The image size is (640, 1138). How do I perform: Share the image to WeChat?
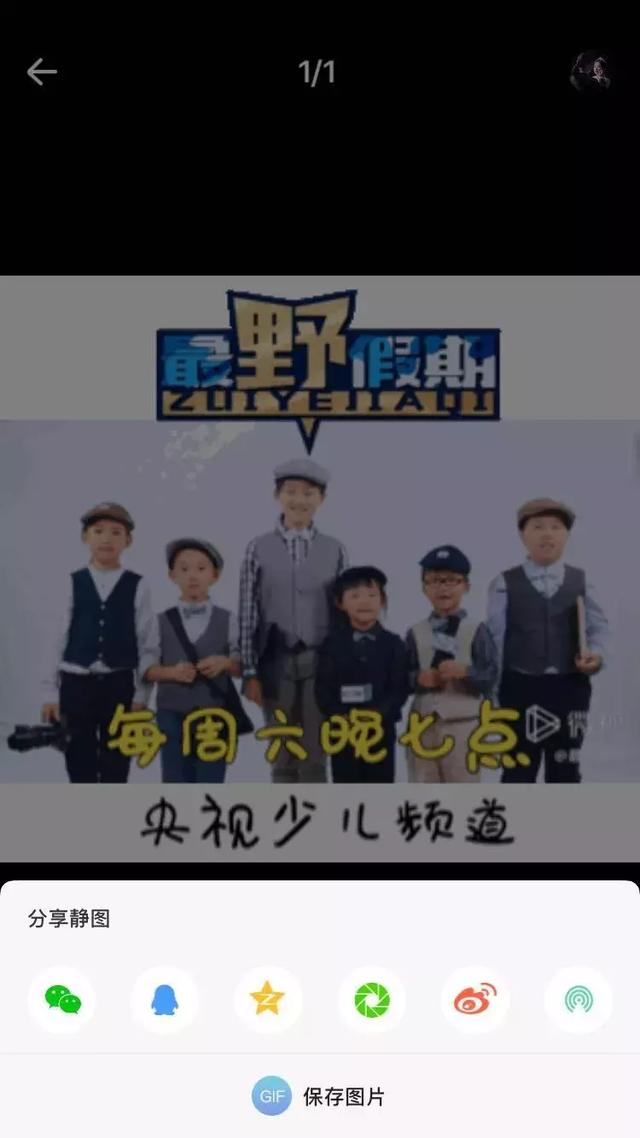click(x=62, y=999)
